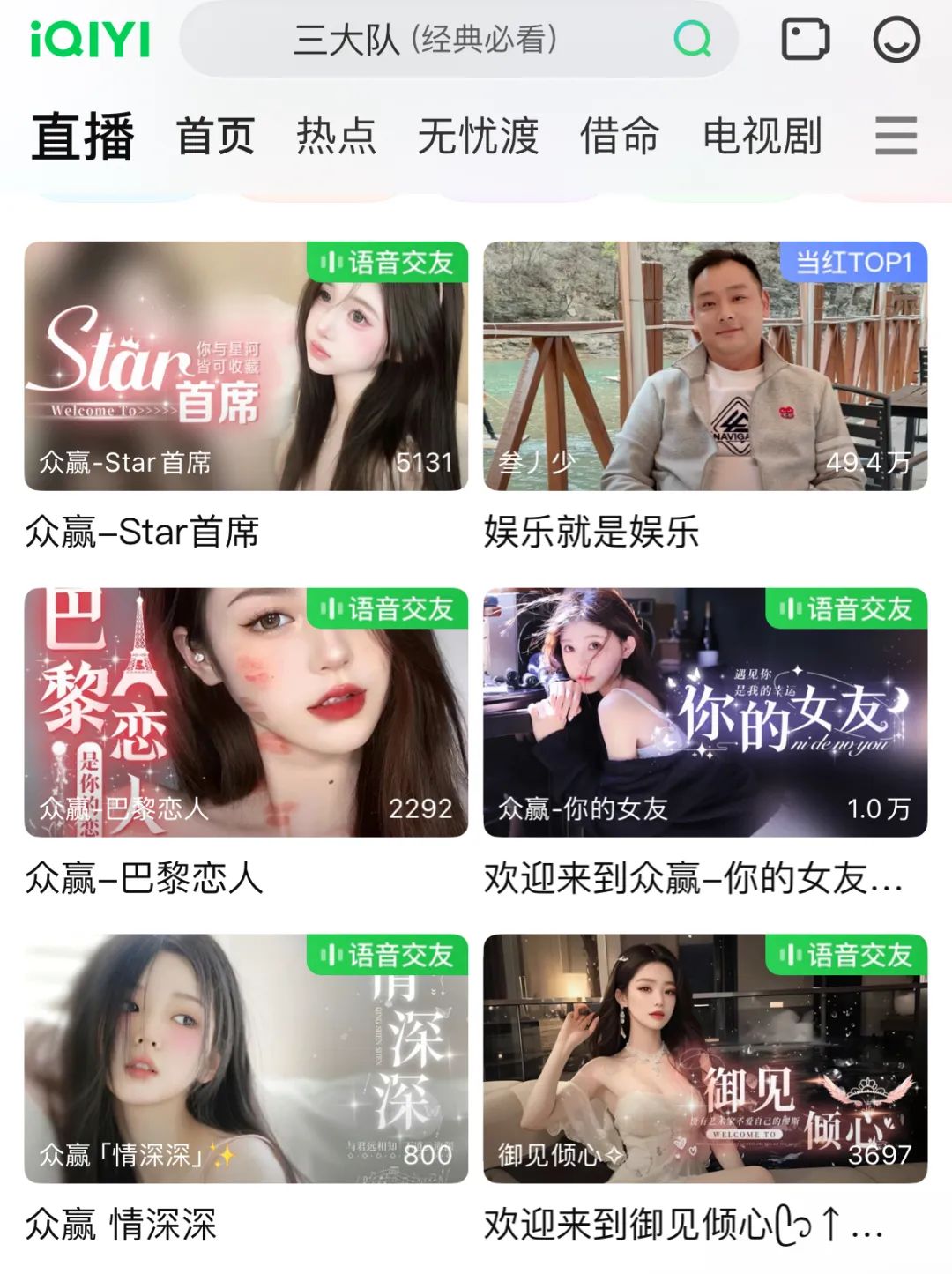Tap the green search magnifier icon

point(692,39)
